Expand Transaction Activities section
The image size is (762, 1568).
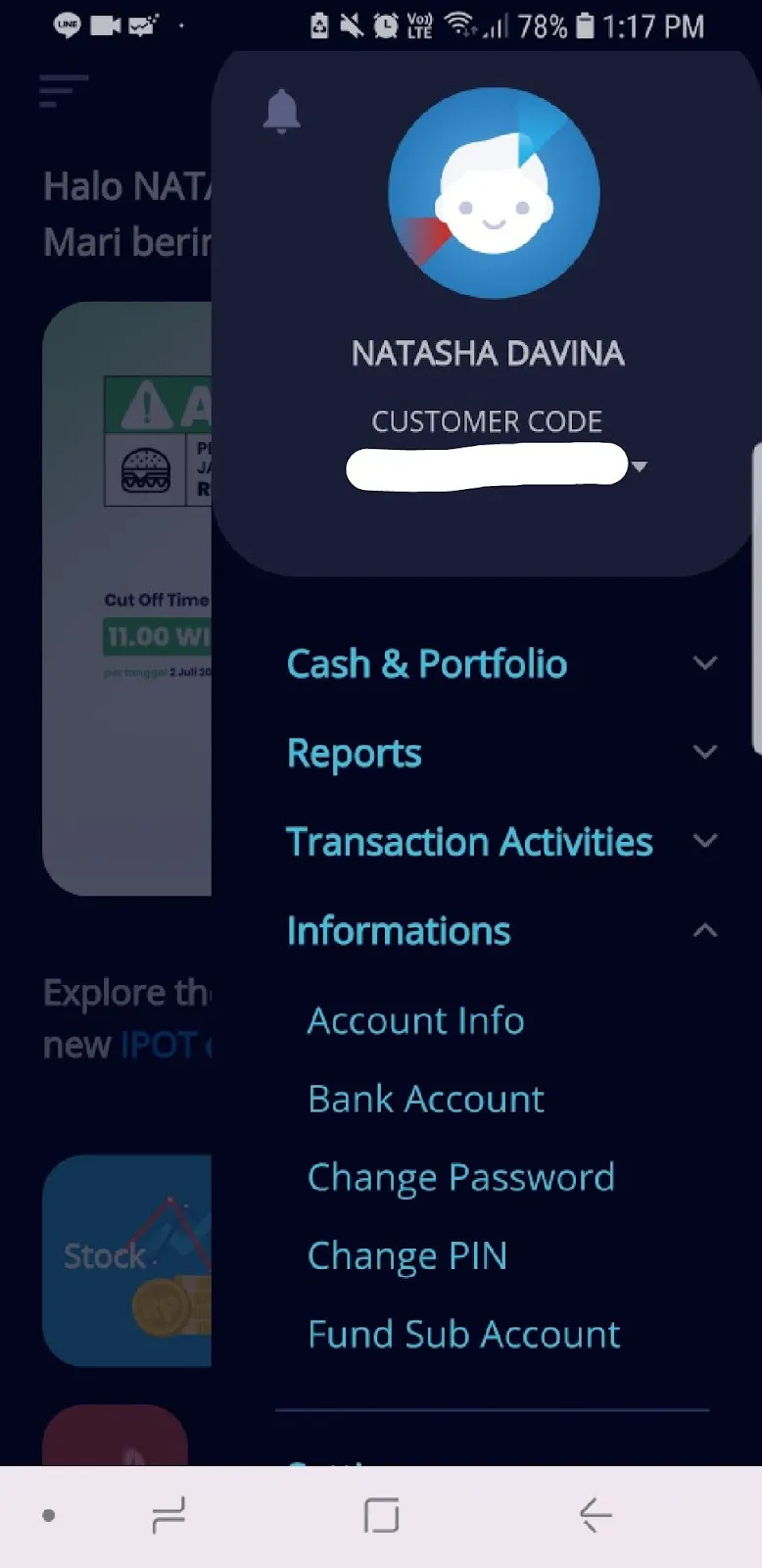coord(704,842)
